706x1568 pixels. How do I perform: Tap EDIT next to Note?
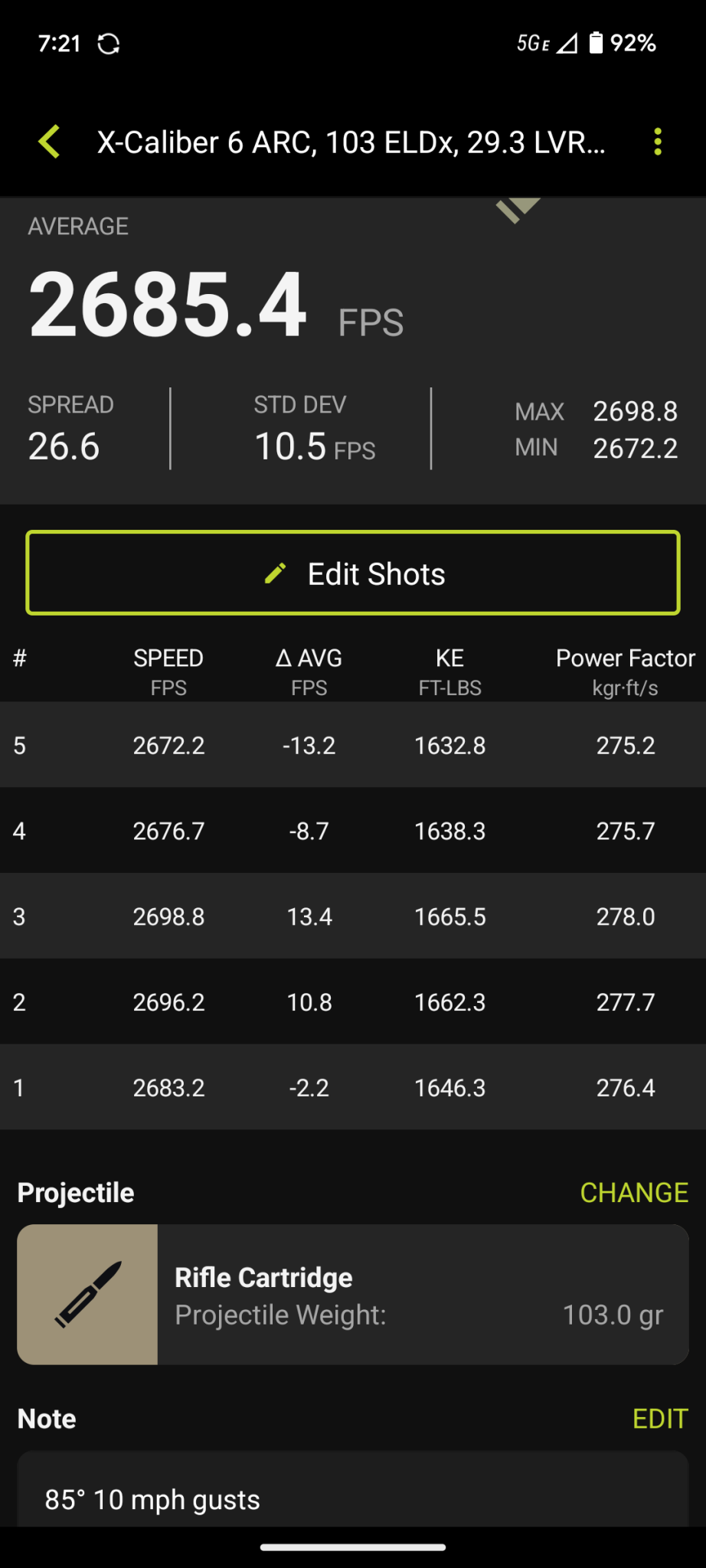[x=659, y=1419]
